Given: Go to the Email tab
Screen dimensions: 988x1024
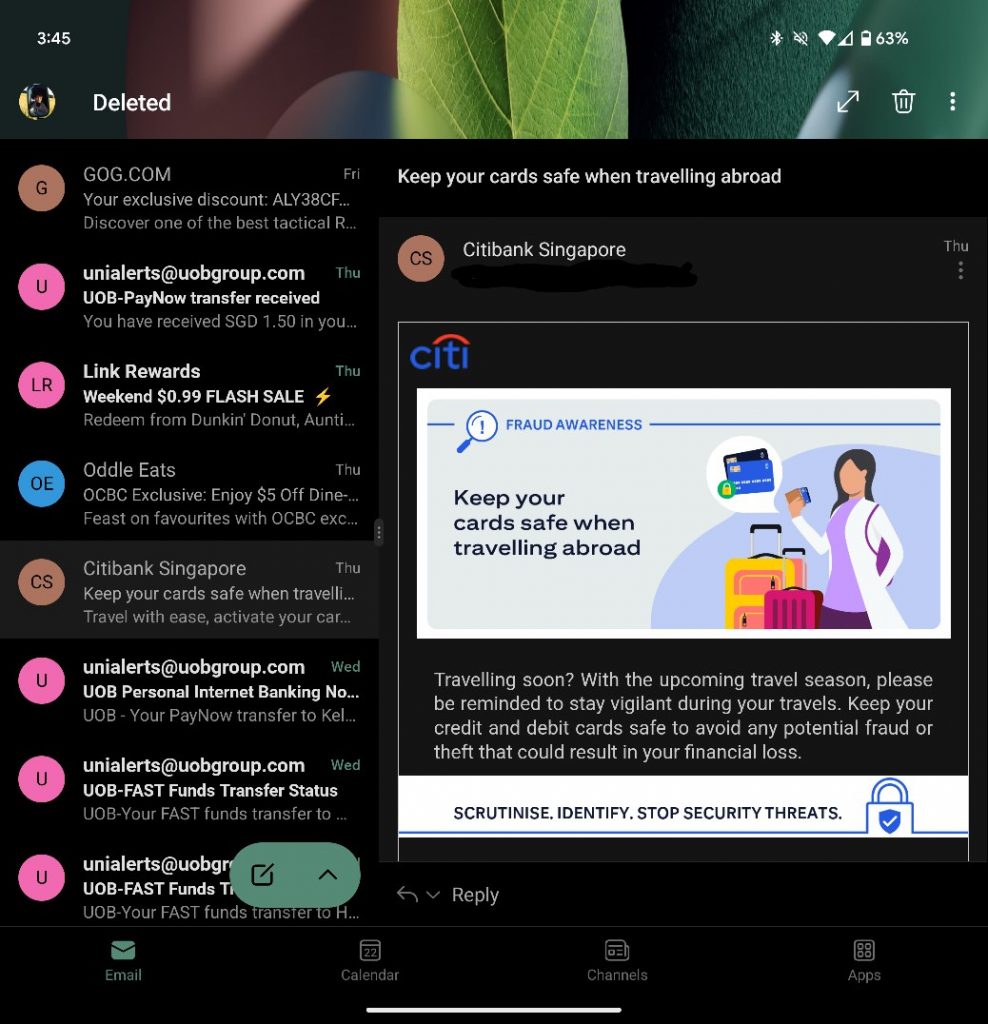Looking at the screenshot, I should pyautogui.click(x=123, y=960).
